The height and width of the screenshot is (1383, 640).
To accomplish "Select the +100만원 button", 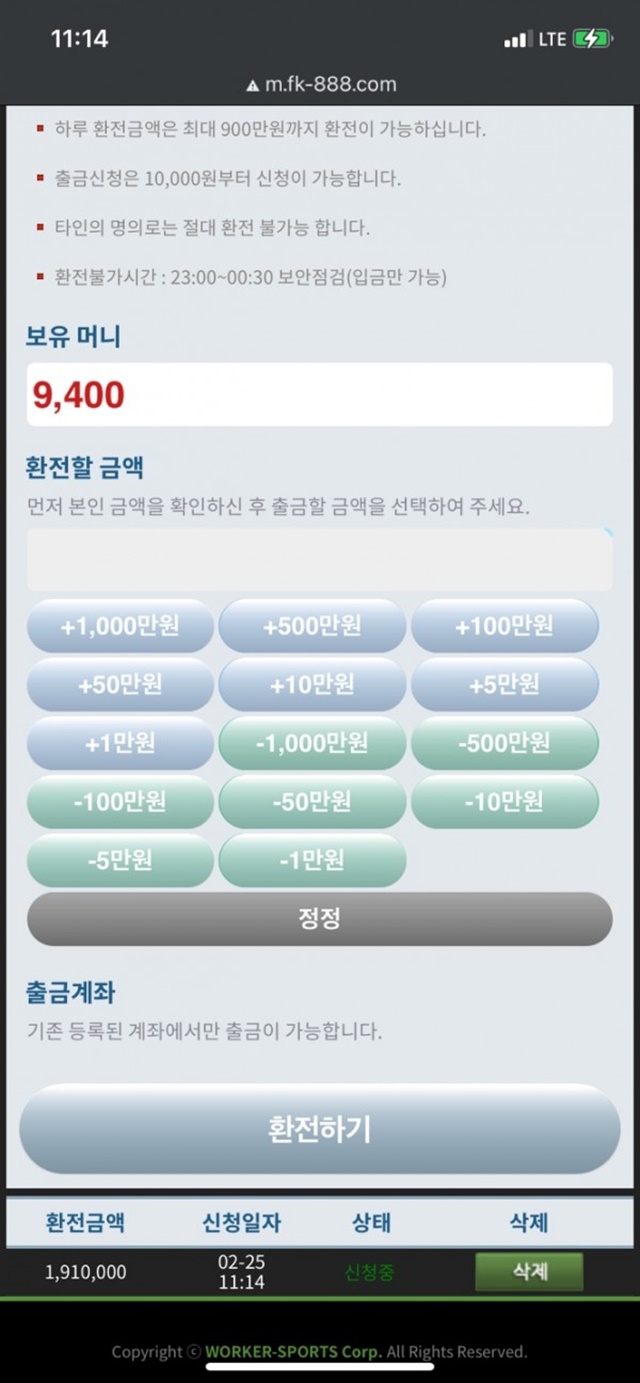I will click(x=505, y=626).
